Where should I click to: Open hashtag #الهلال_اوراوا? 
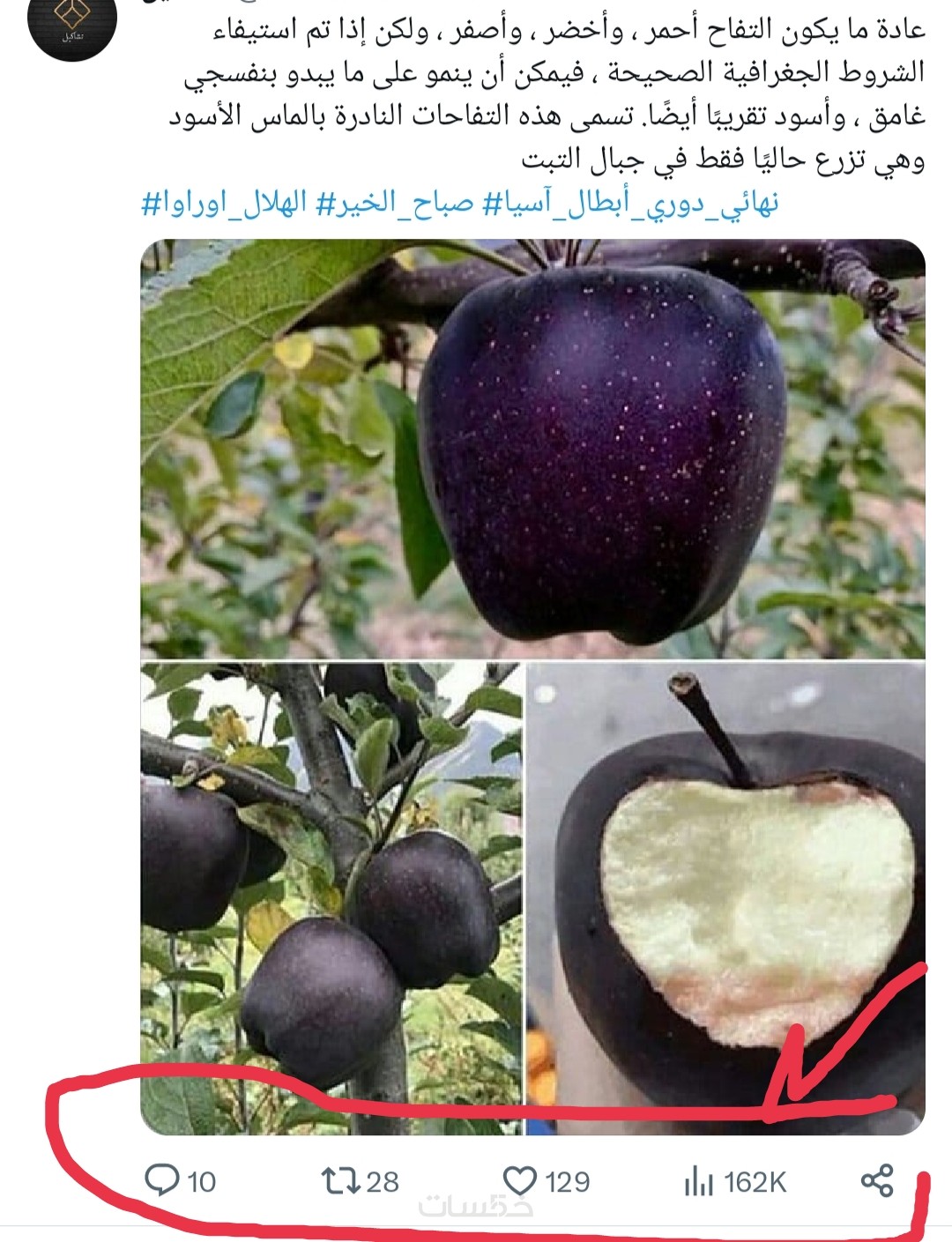(224, 204)
